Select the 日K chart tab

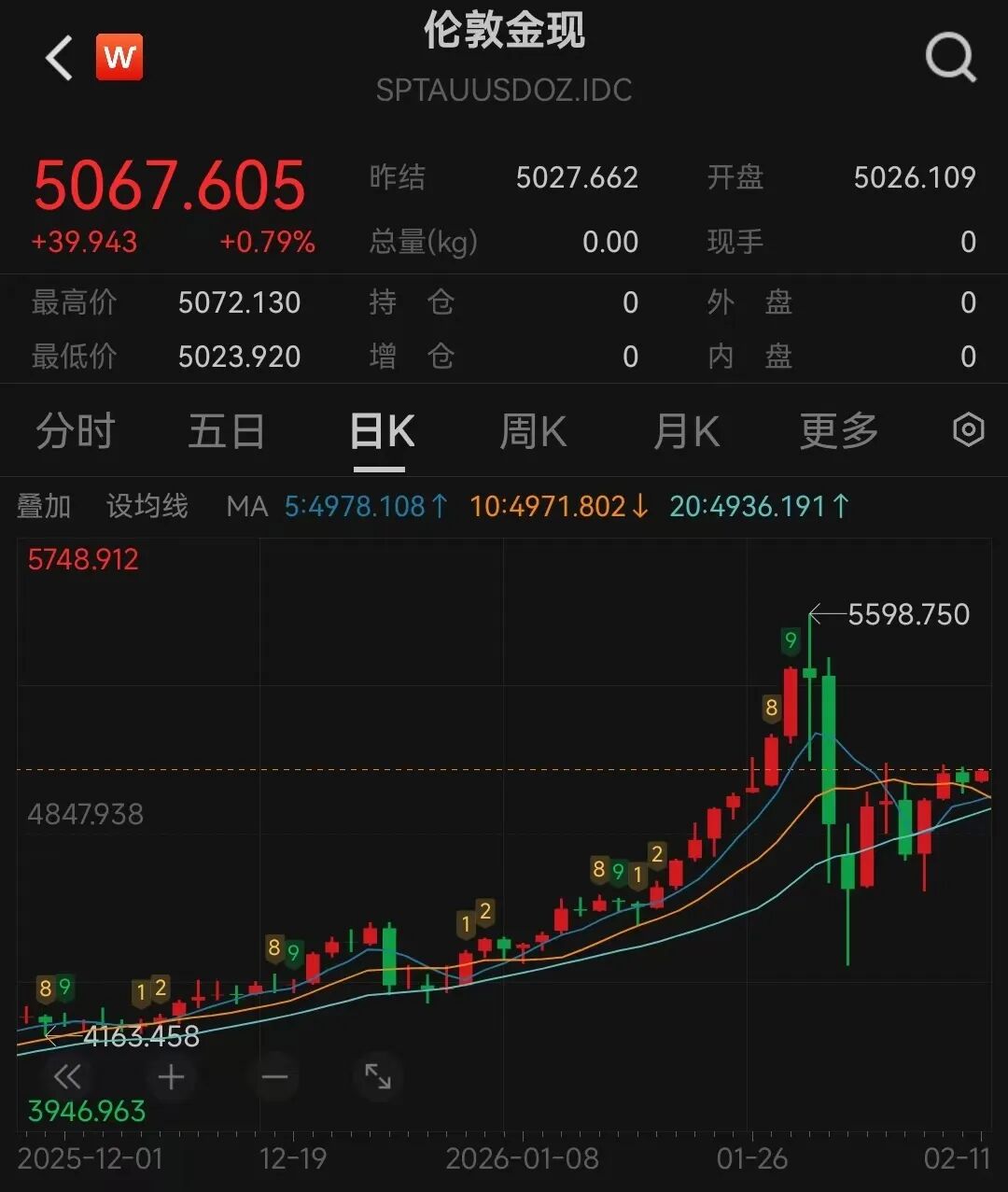click(382, 431)
